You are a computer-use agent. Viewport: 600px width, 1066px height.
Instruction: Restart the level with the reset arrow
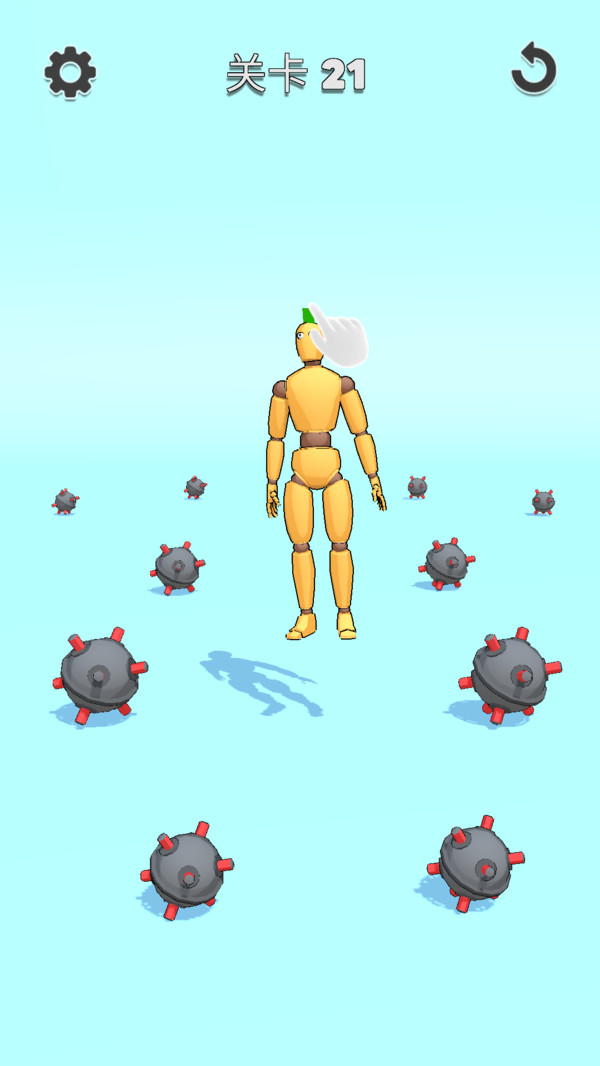[x=534, y=68]
